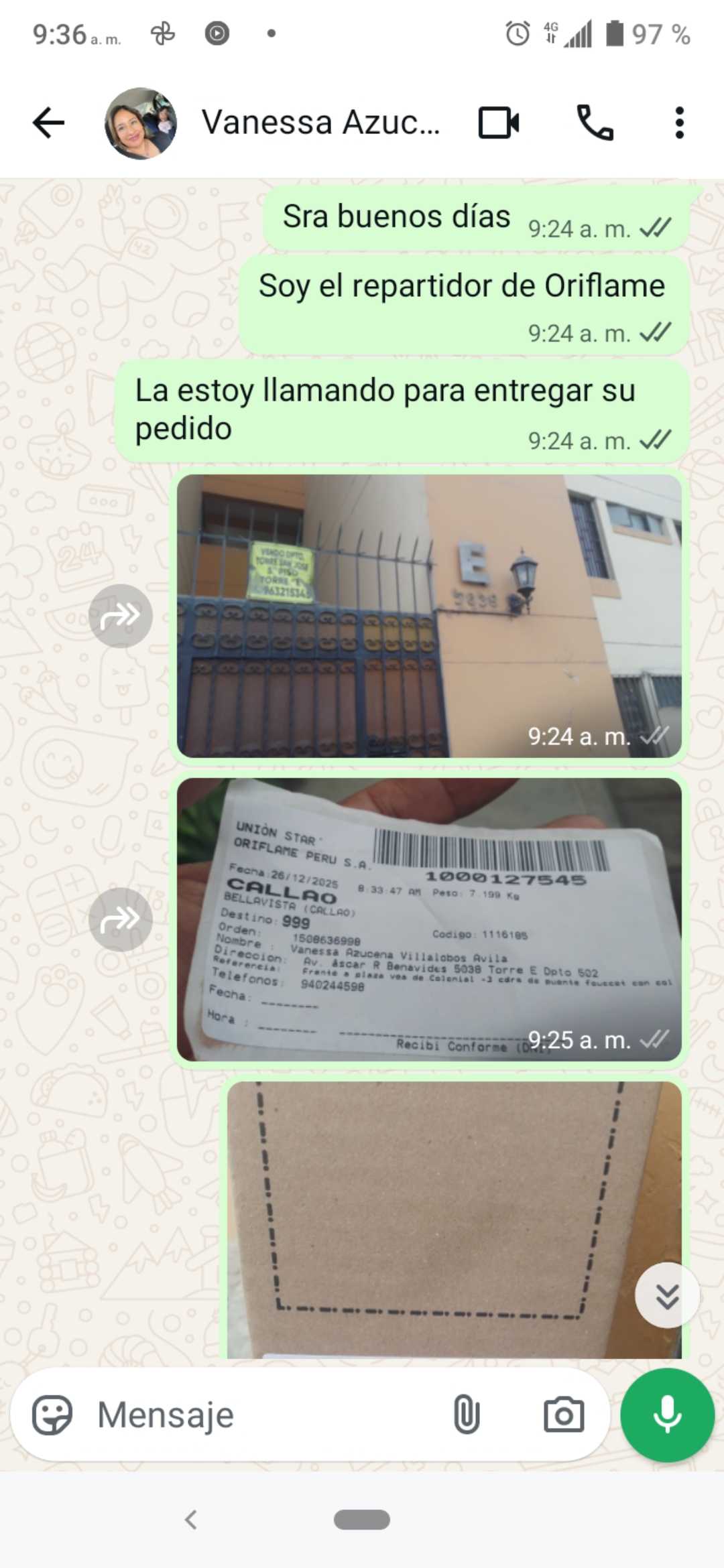Attach a file to the chat
The height and width of the screenshot is (1568, 724).
click(x=467, y=1415)
